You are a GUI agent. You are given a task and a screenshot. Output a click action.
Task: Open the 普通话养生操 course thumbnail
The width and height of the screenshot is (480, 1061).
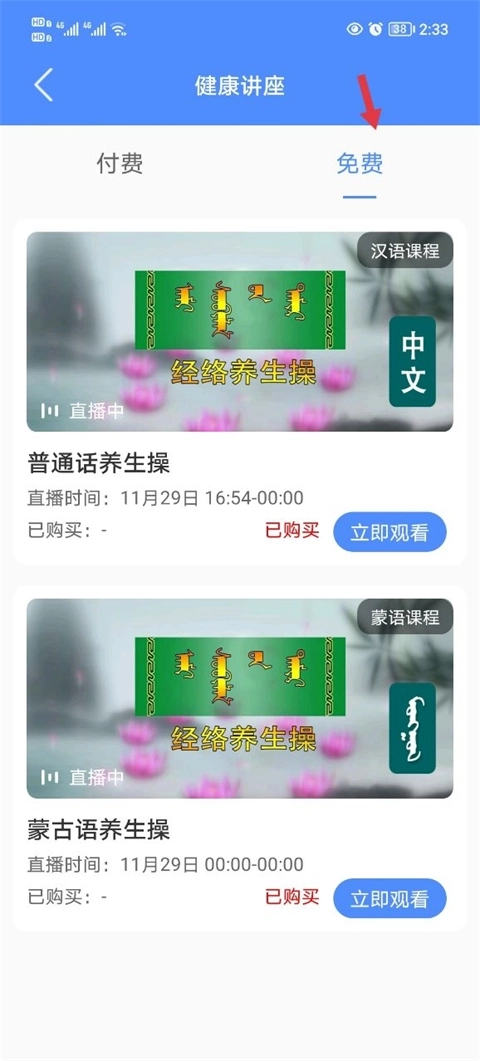click(240, 332)
